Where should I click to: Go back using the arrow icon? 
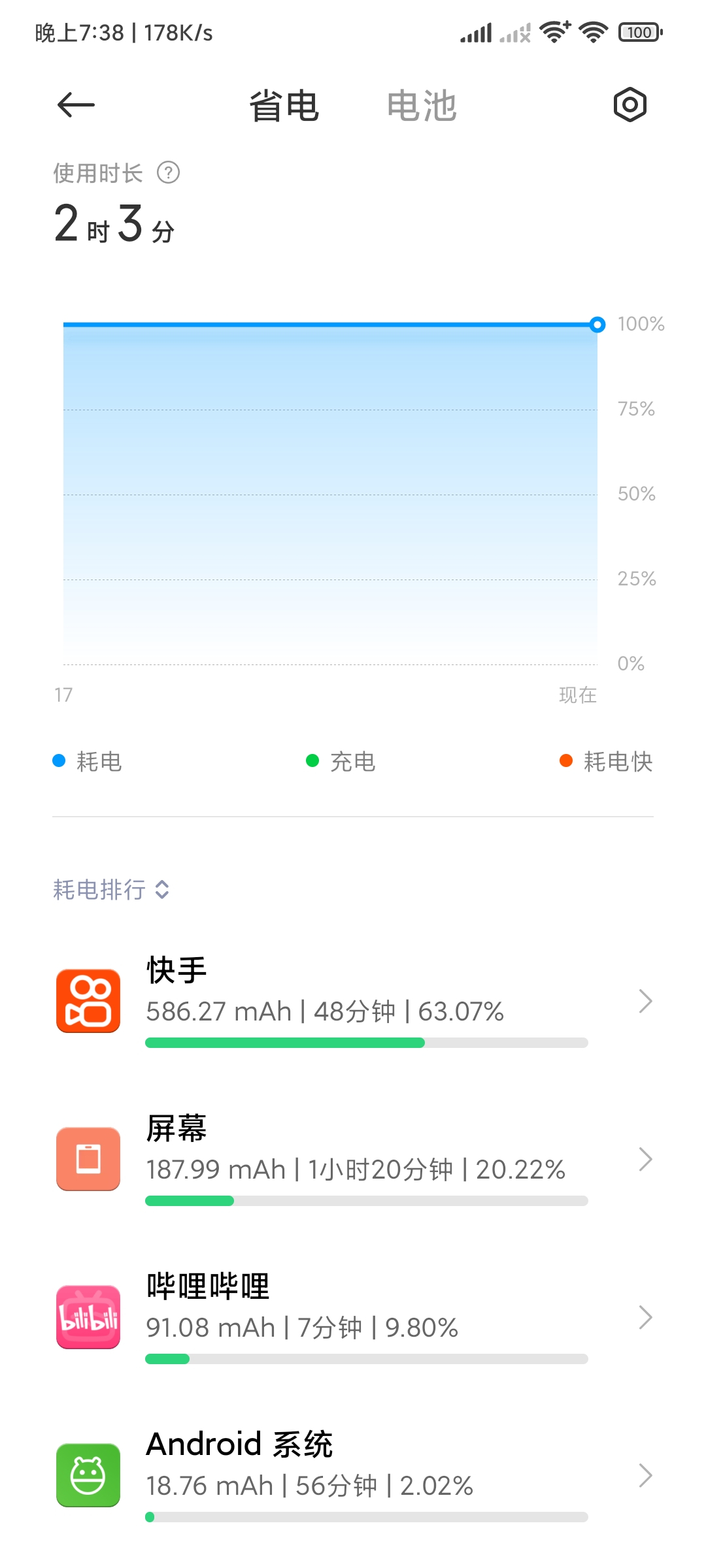pyautogui.click(x=76, y=105)
